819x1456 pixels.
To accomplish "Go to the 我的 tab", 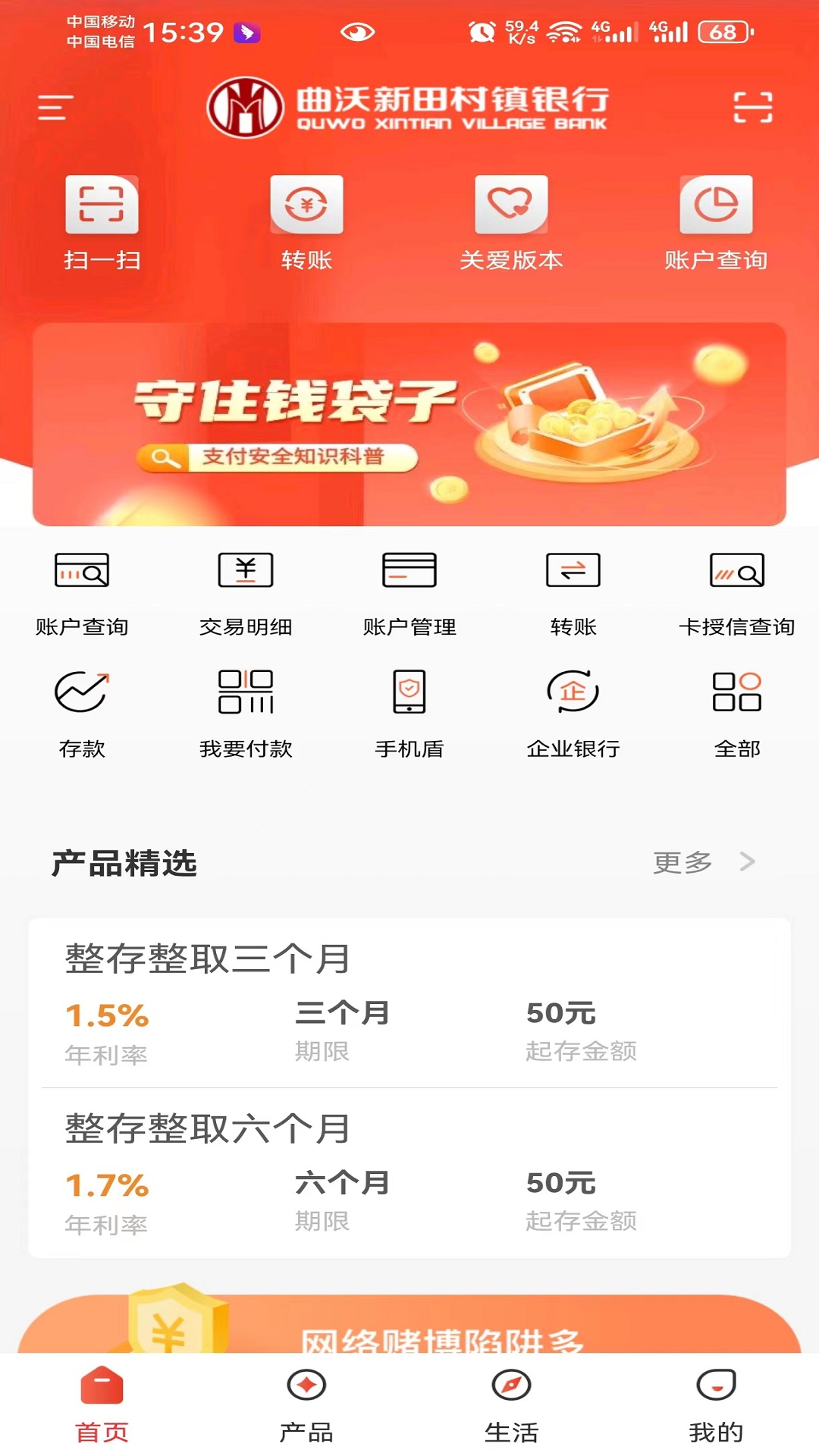I will point(716,1404).
